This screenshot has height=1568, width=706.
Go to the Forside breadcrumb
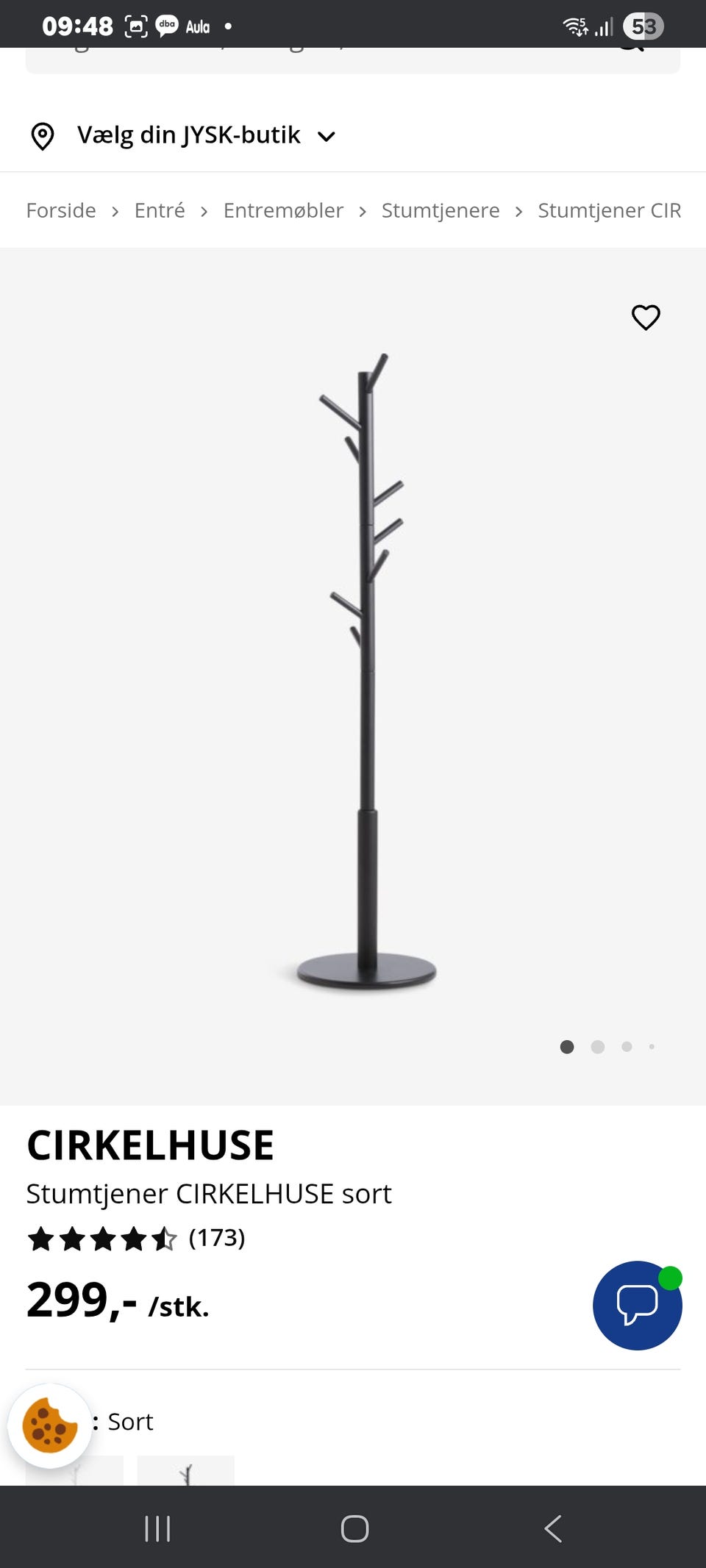coord(61,211)
